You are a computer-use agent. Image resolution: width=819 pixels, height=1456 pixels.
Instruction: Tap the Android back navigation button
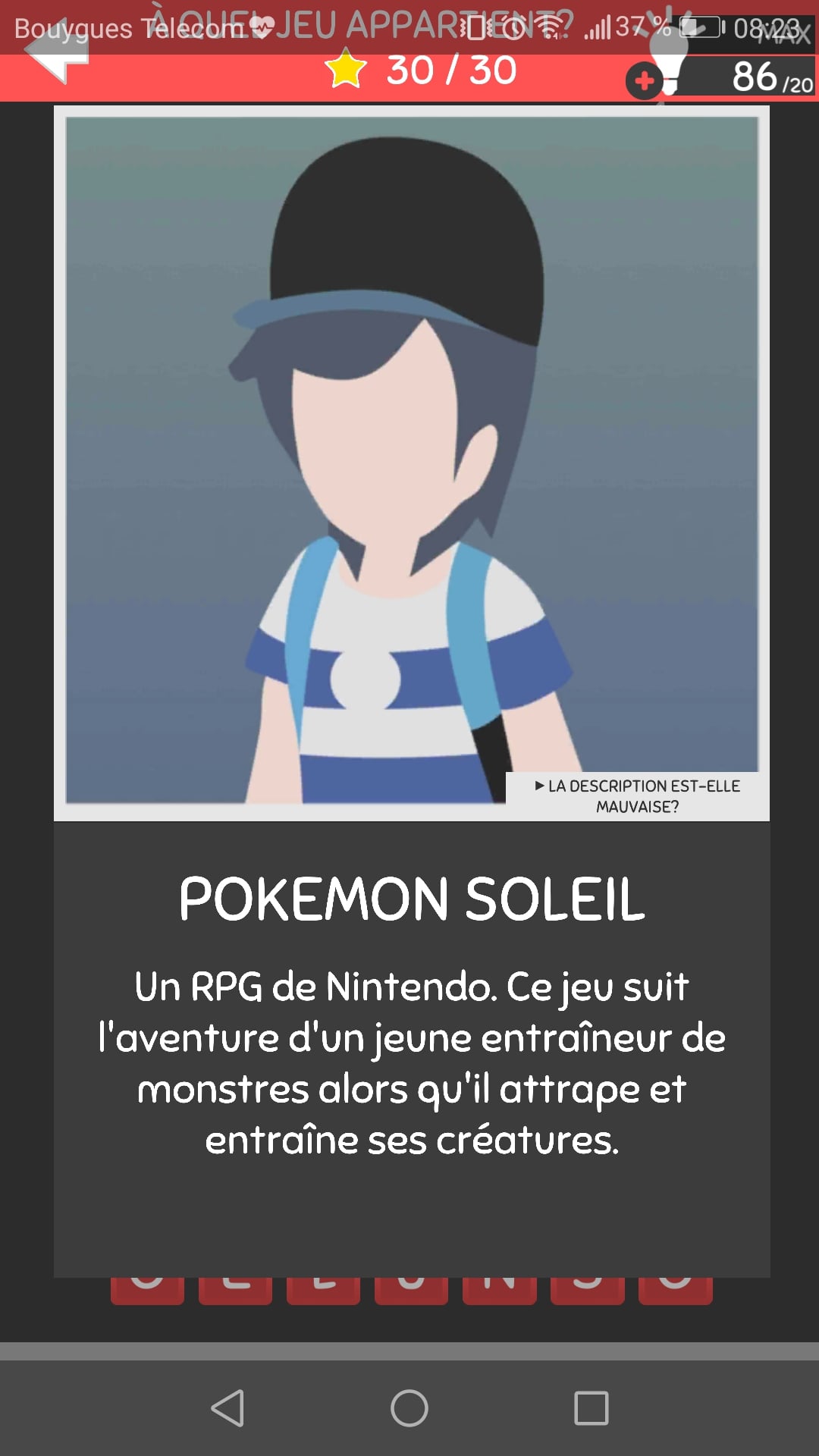coord(227,1408)
